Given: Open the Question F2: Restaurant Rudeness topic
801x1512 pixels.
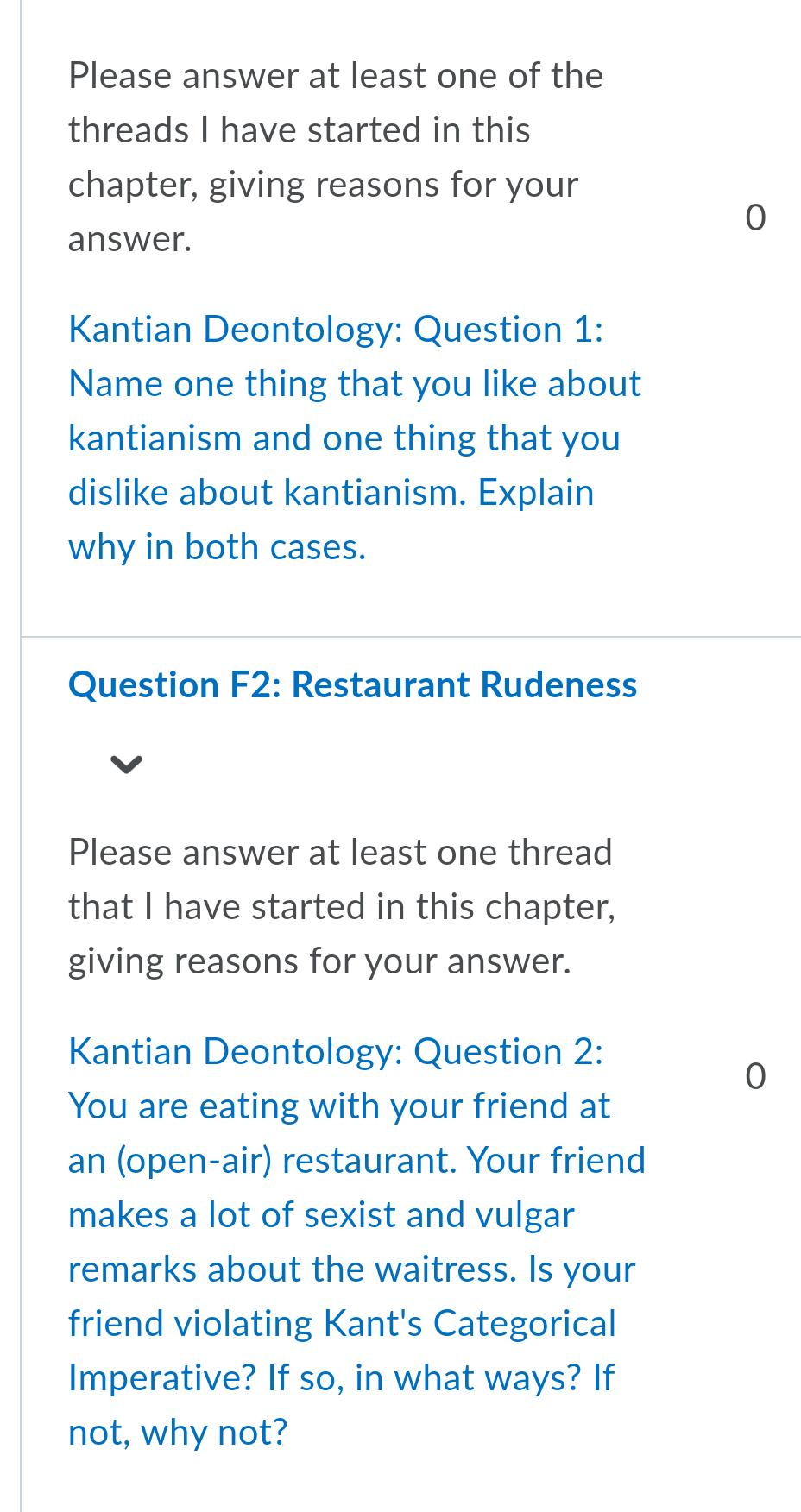Looking at the screenshot, I should coord(352,684).
